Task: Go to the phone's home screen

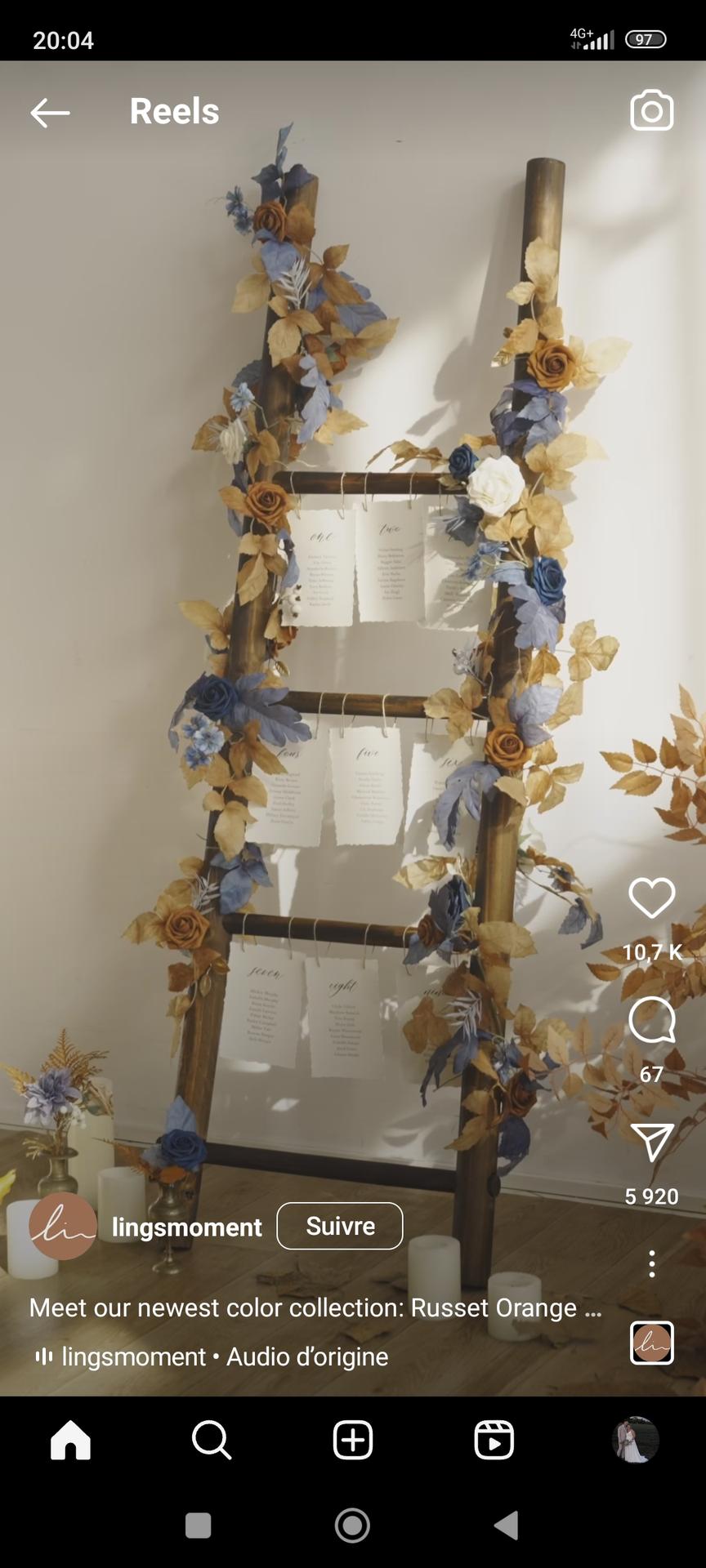Action: point(352,1525)
